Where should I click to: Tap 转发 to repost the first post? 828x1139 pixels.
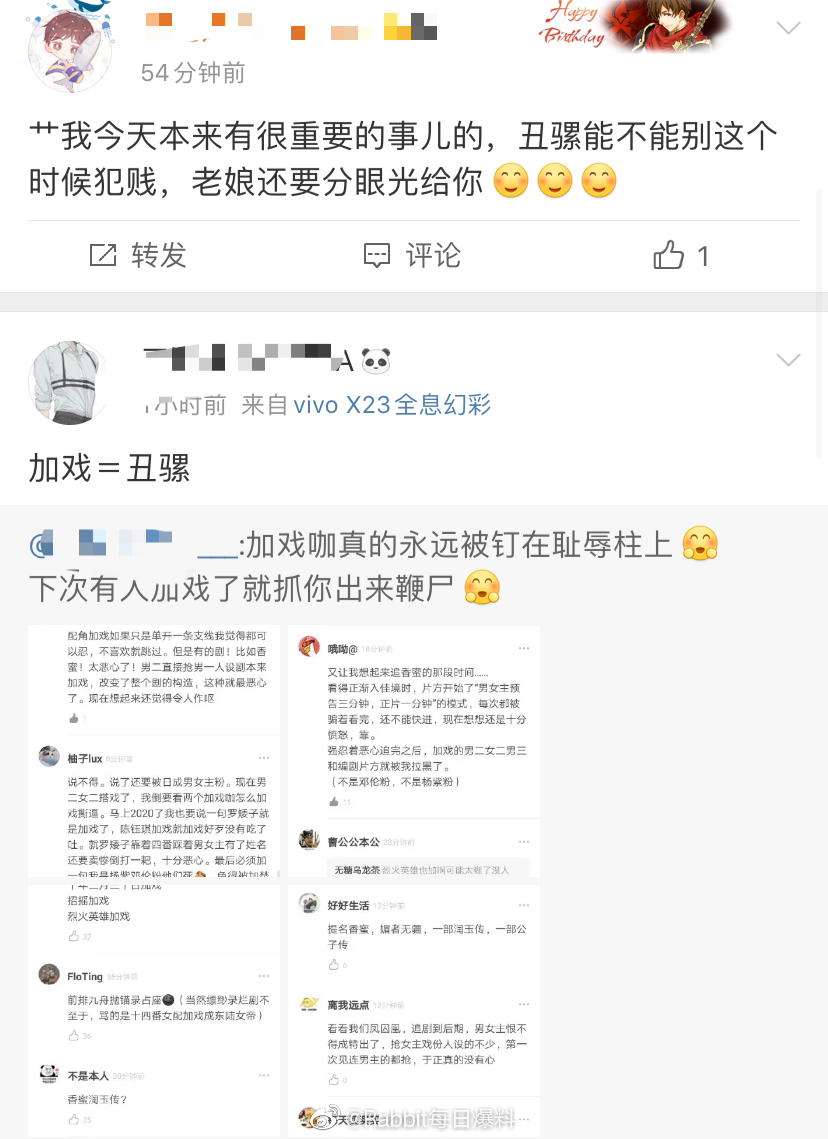coord(138,255)
